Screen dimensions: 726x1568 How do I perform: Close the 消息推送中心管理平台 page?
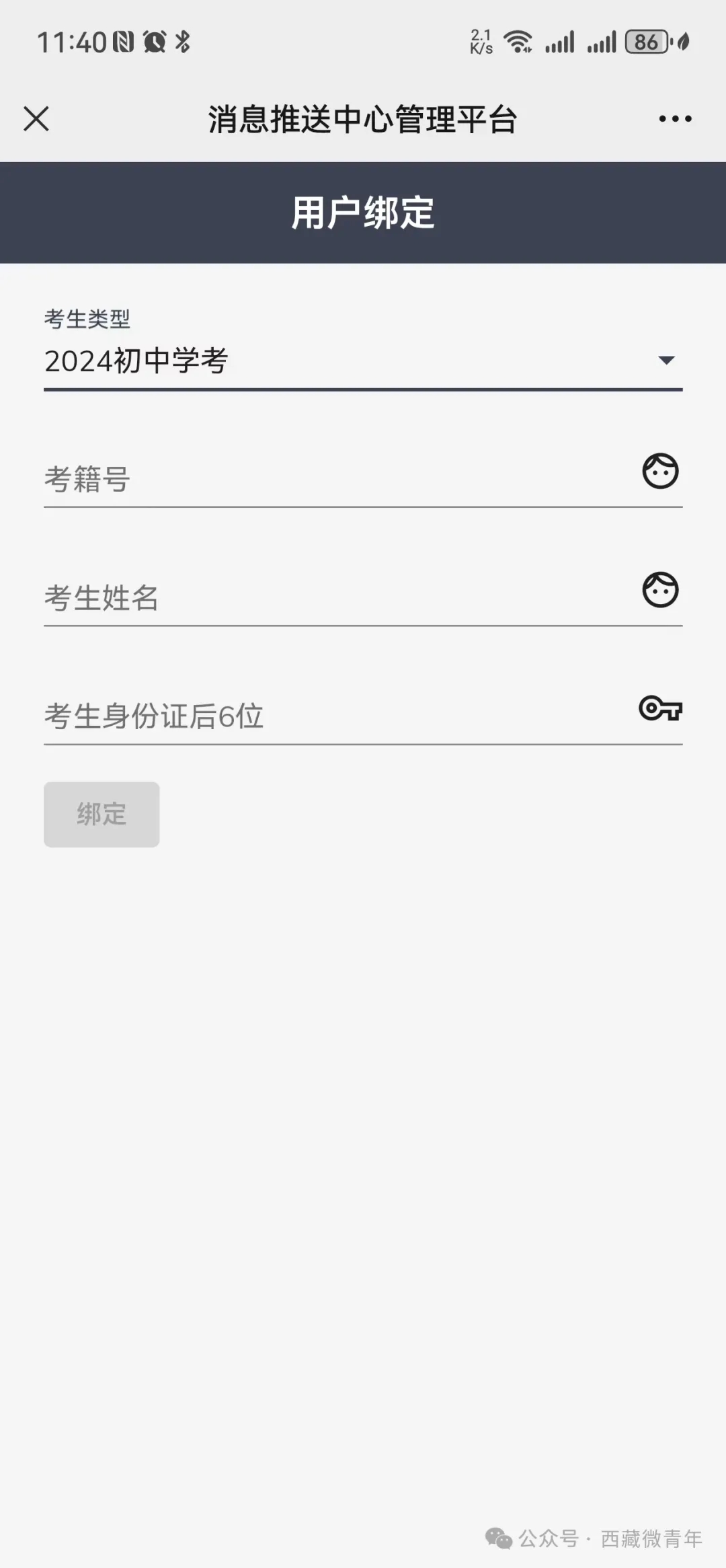pyautogui.click(x=36, y=119)
